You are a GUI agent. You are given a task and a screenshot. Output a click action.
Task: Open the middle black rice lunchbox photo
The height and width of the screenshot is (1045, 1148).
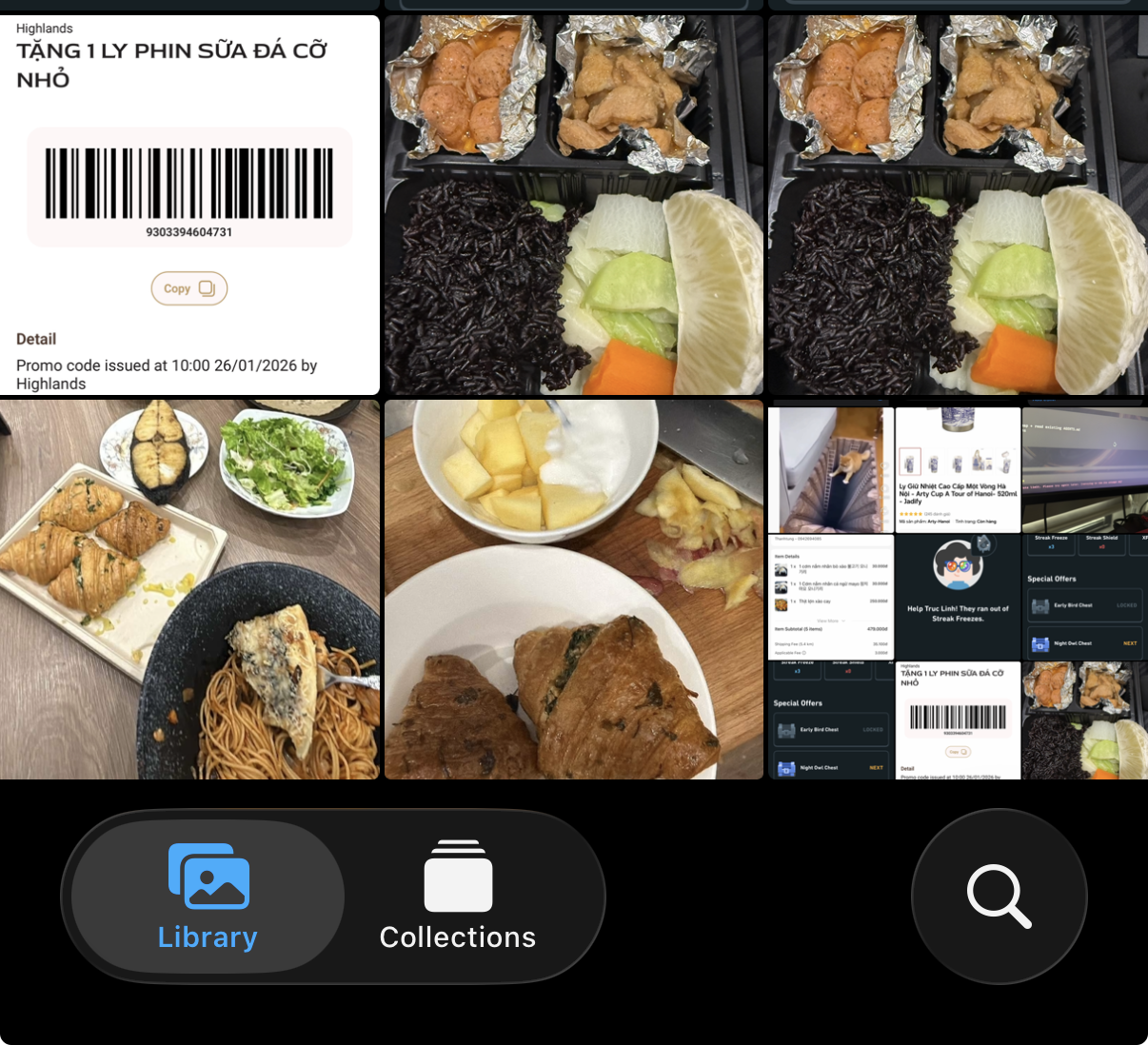click(x=573, y=205)
